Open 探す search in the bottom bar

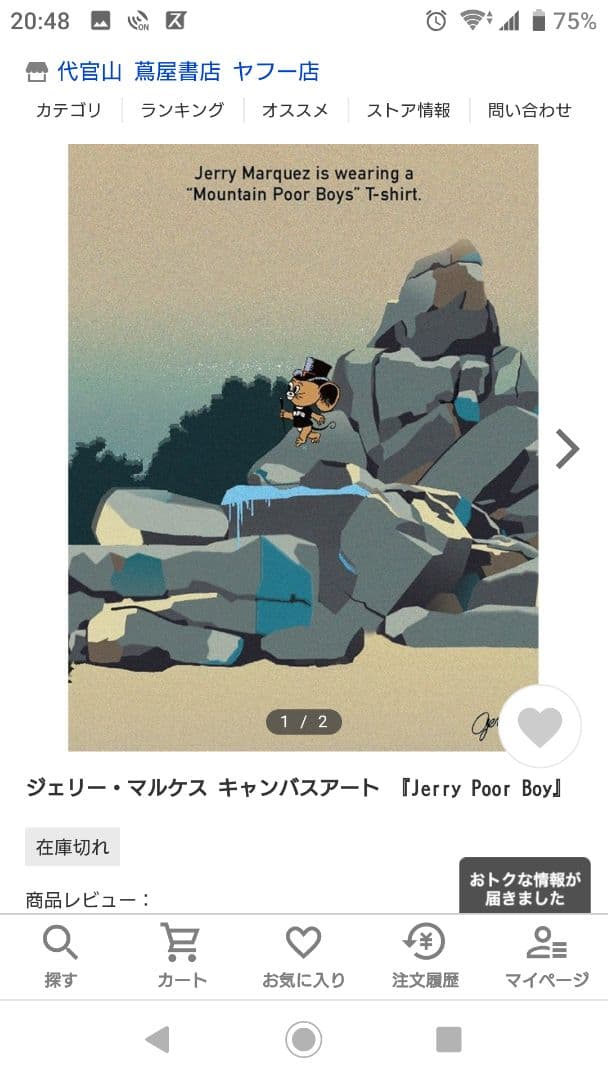pos(60,957)
